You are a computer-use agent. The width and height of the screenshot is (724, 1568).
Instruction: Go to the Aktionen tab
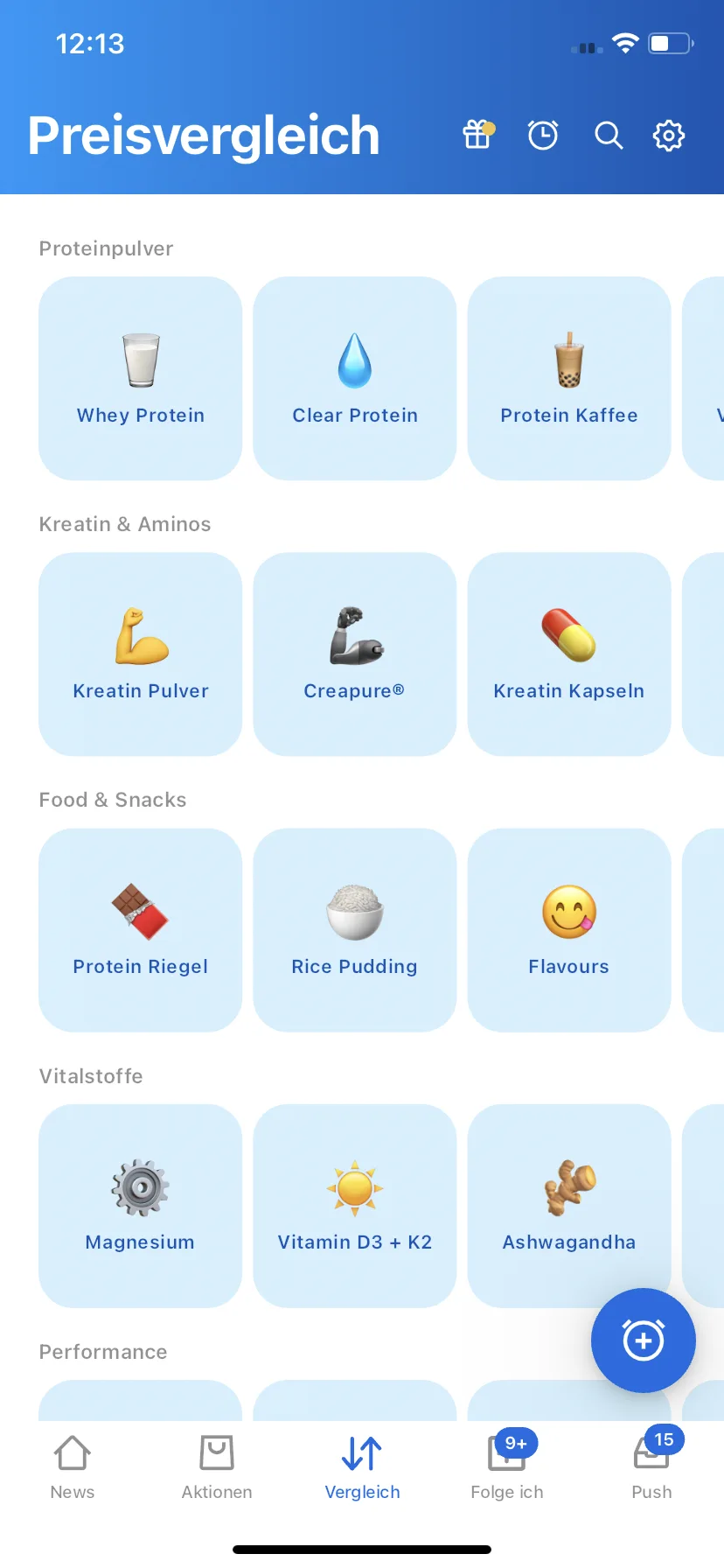tap(217, 1467)
